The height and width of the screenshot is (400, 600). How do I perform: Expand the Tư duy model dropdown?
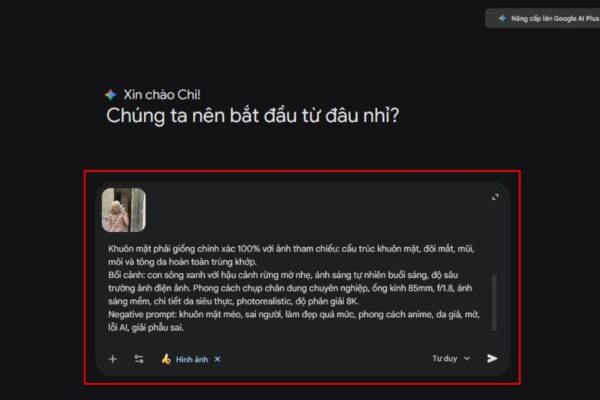pyautogui.click(x=451, y=358)
